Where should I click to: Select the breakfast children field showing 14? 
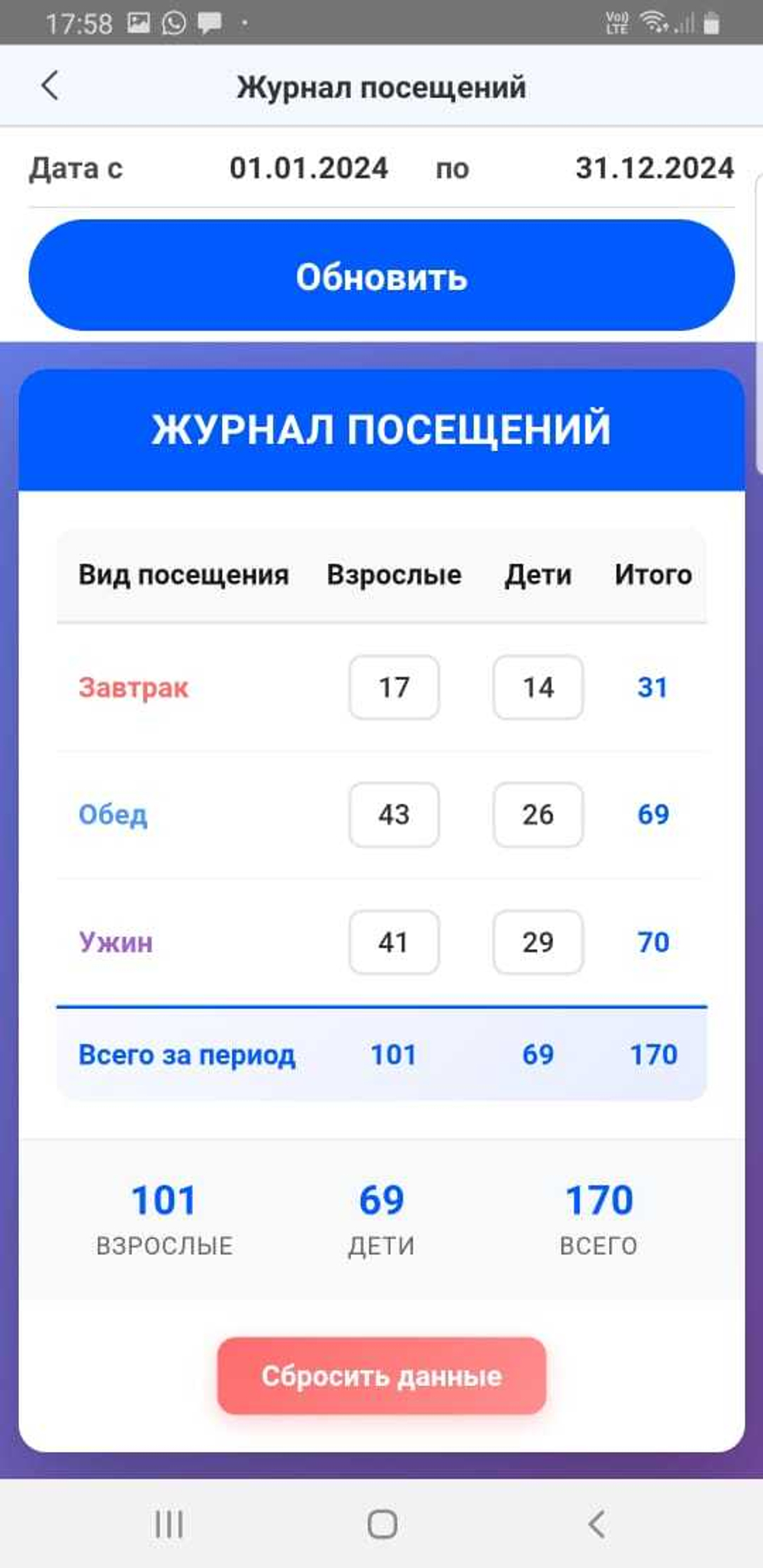coord(538,688)
